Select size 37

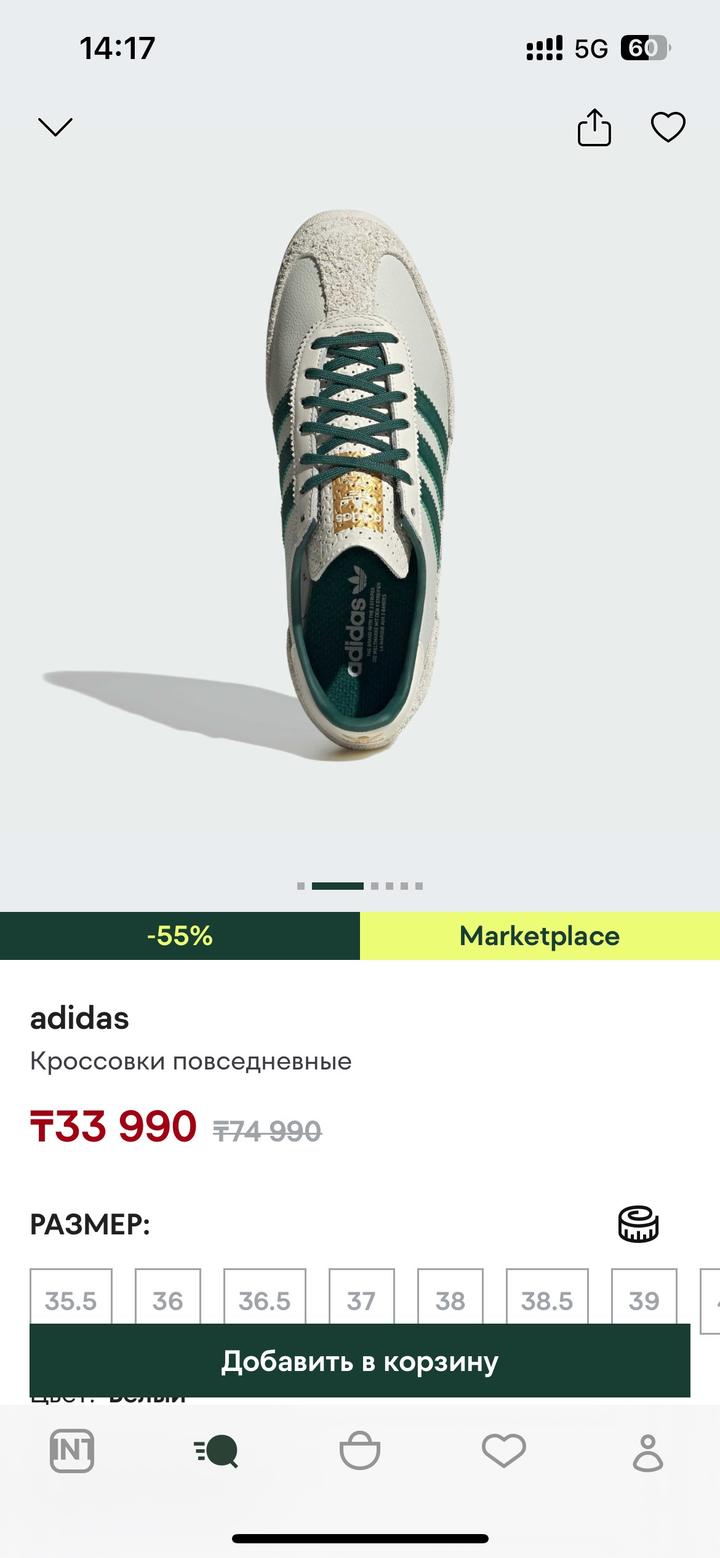click(361, 1298)
